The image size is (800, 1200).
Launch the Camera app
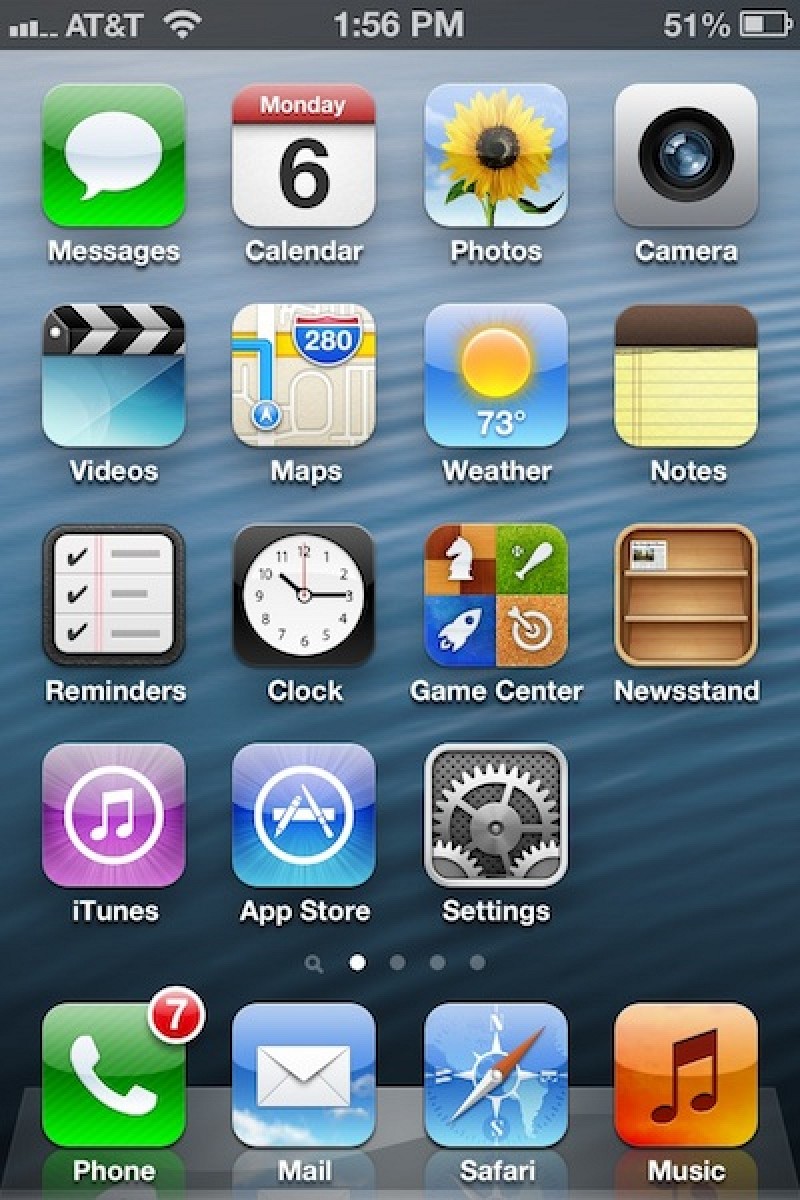(686, 155)
